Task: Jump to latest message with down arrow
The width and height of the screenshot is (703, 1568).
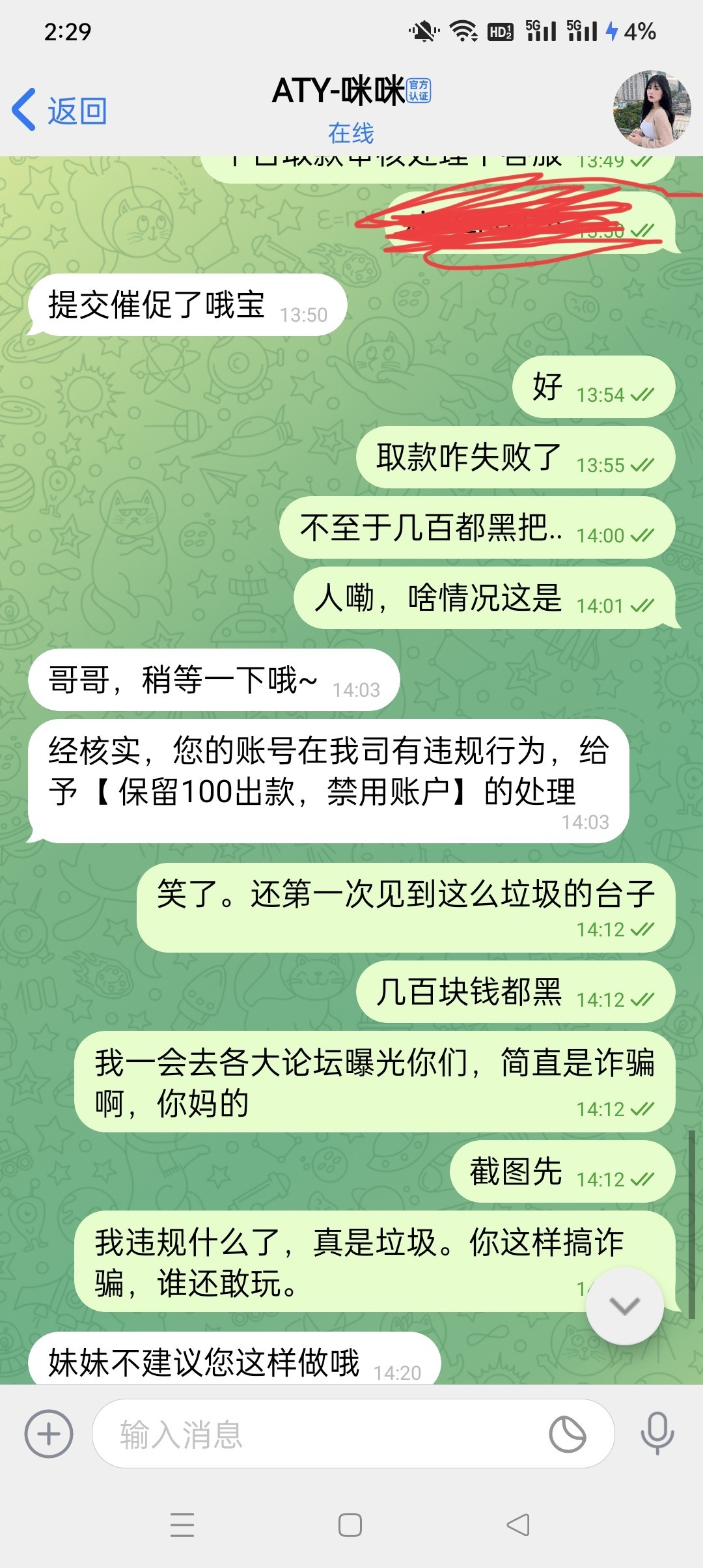Action: [x=624, y=1306]
